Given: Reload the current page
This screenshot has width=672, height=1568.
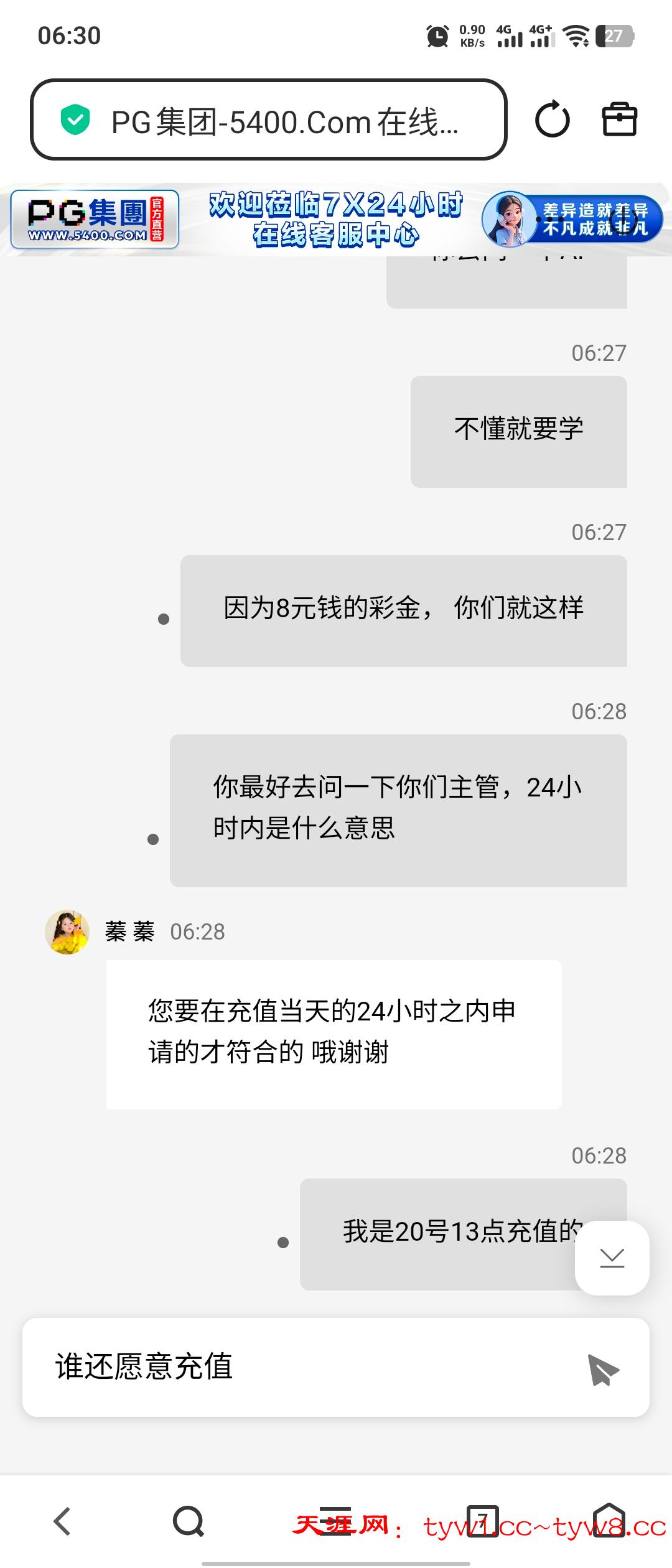Looking at the screenshot, I should (x=552, y=120).
